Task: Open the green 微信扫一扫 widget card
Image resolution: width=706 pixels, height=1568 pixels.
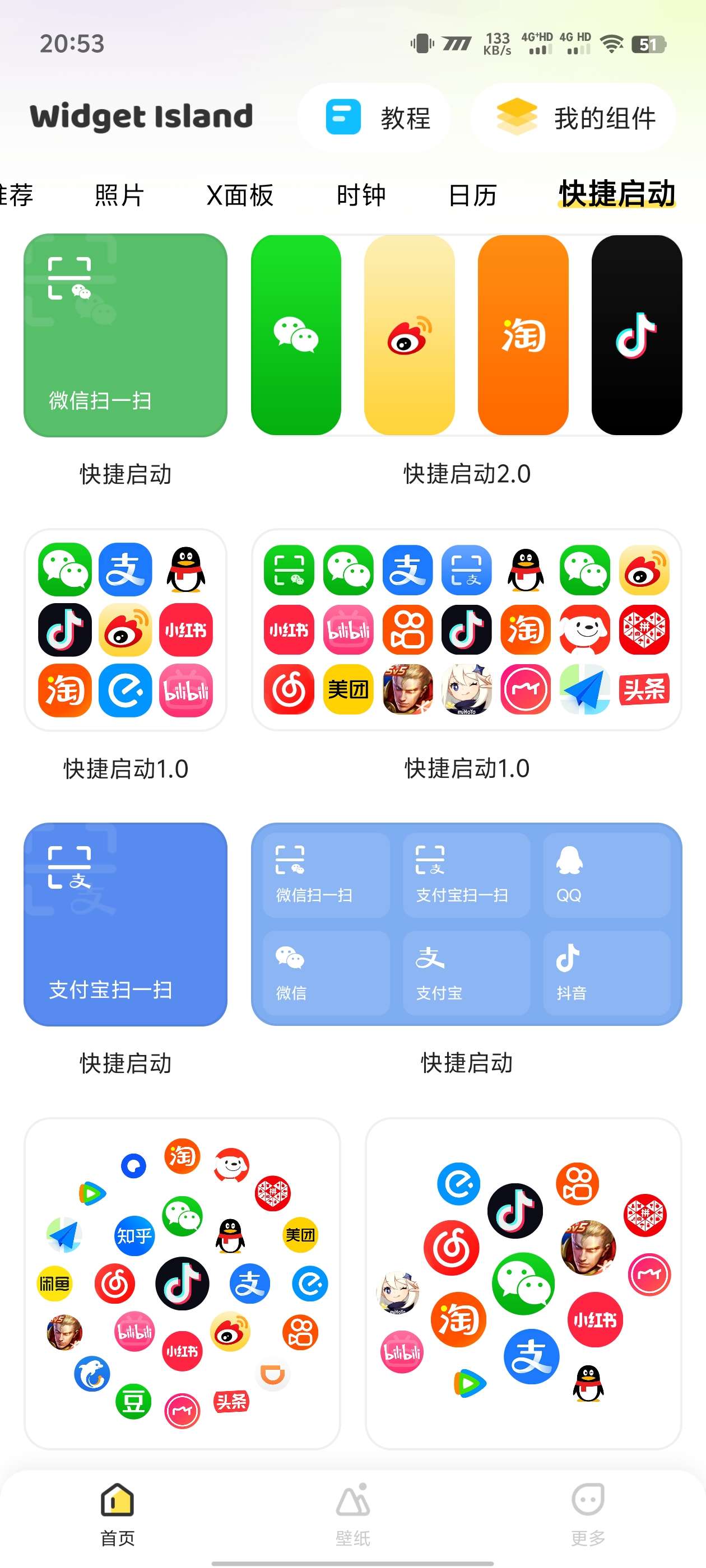Action: 126,335
